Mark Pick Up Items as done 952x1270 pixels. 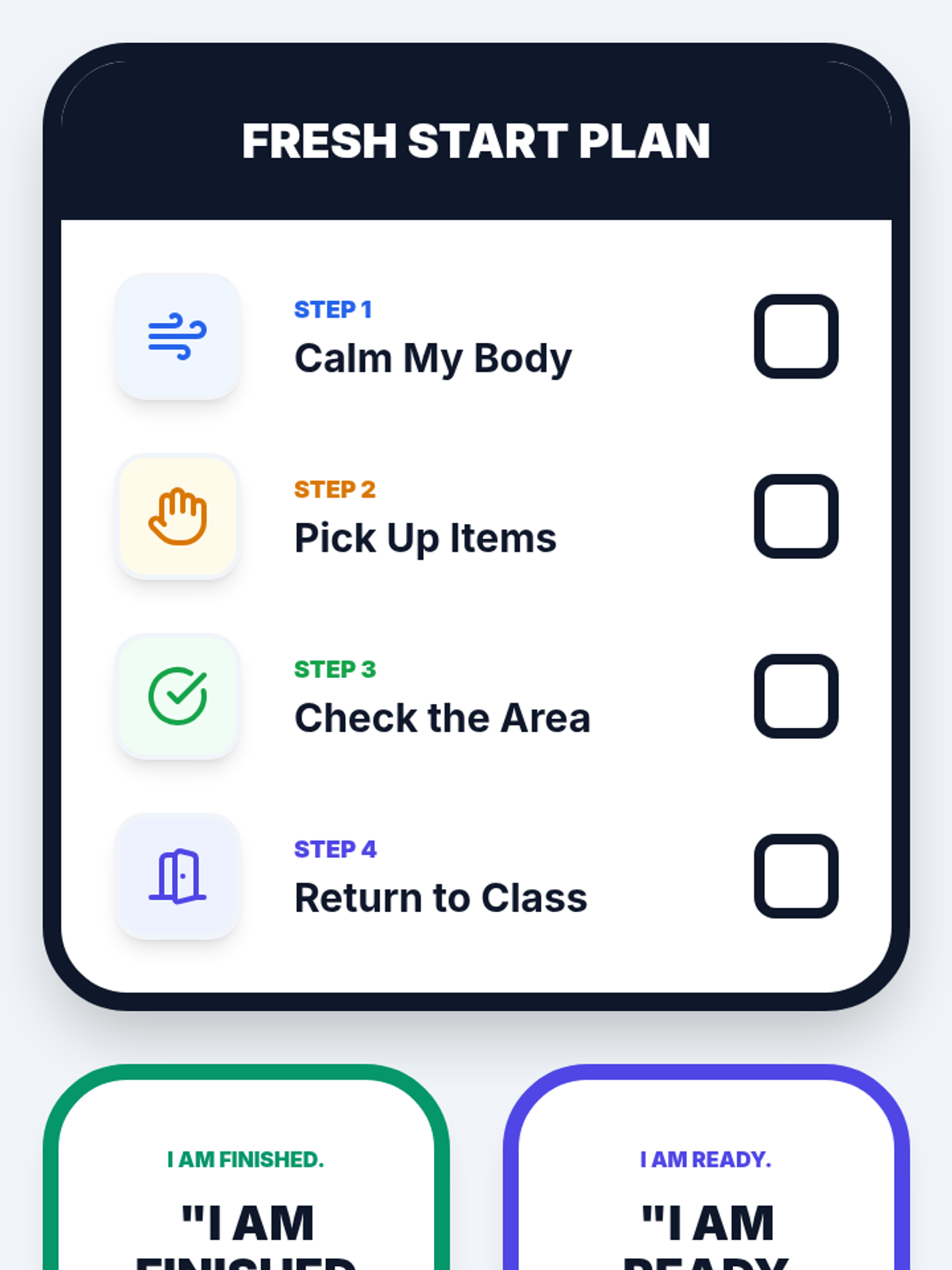(x=796, y=516)
